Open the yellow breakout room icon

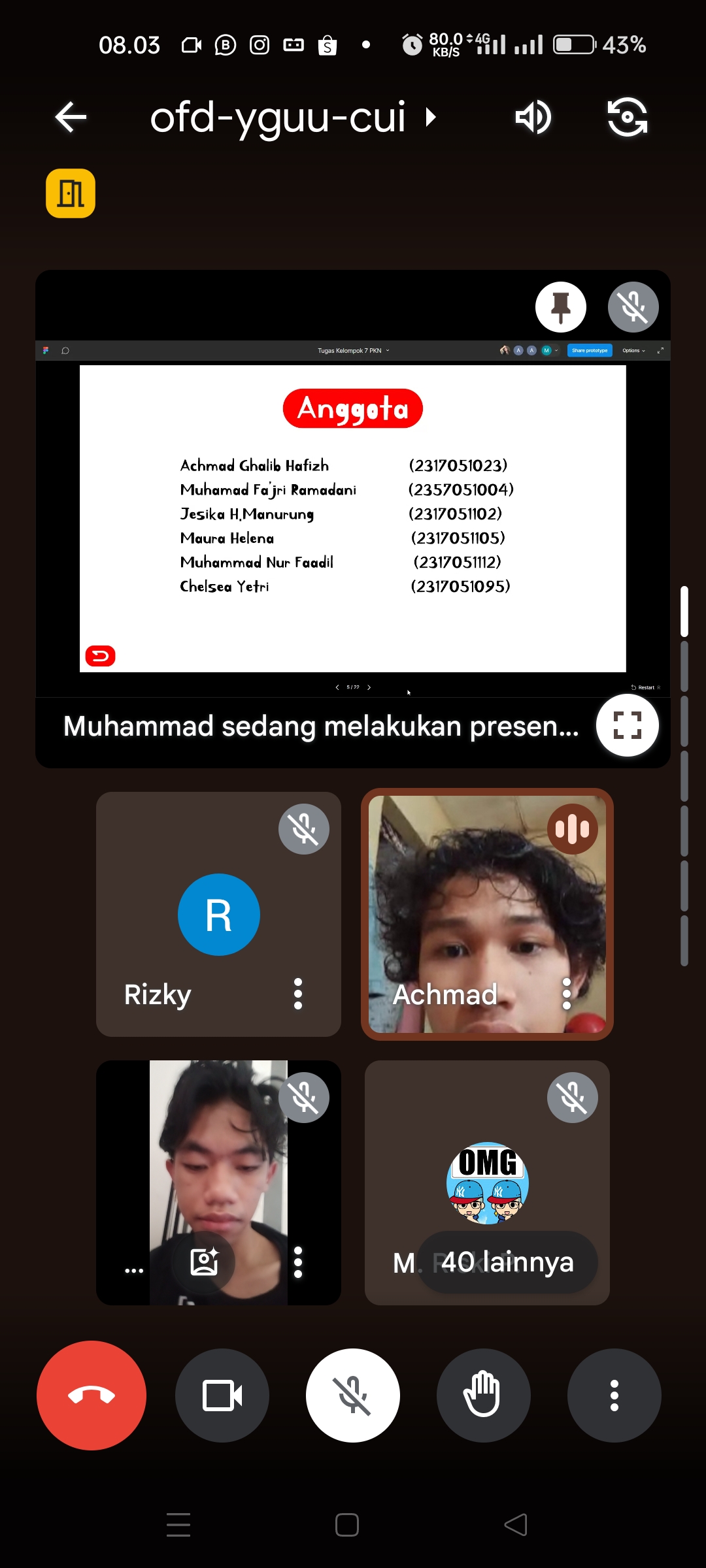click(x=71, y=193)
